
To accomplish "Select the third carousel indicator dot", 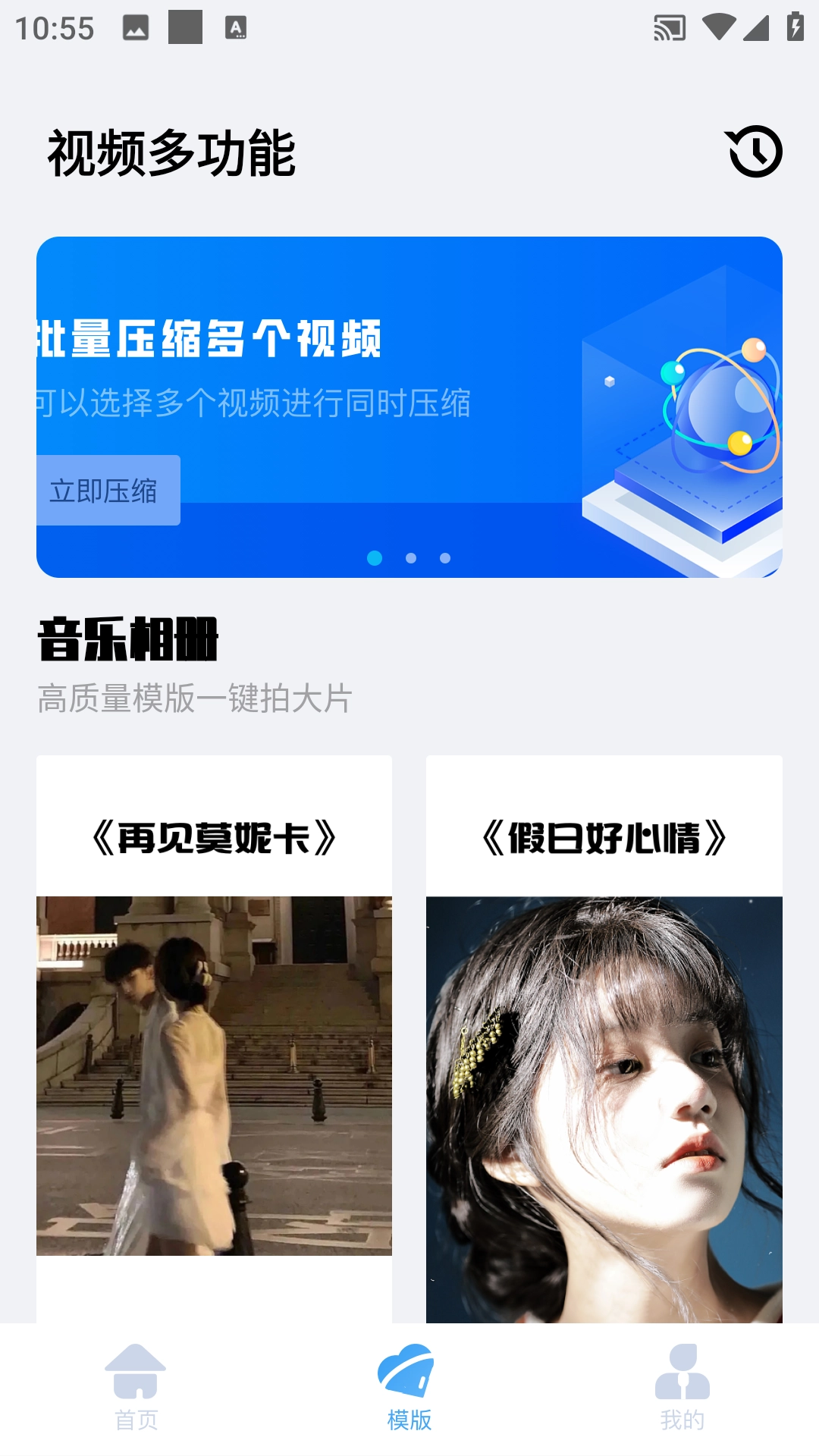I will coord(444,559).
